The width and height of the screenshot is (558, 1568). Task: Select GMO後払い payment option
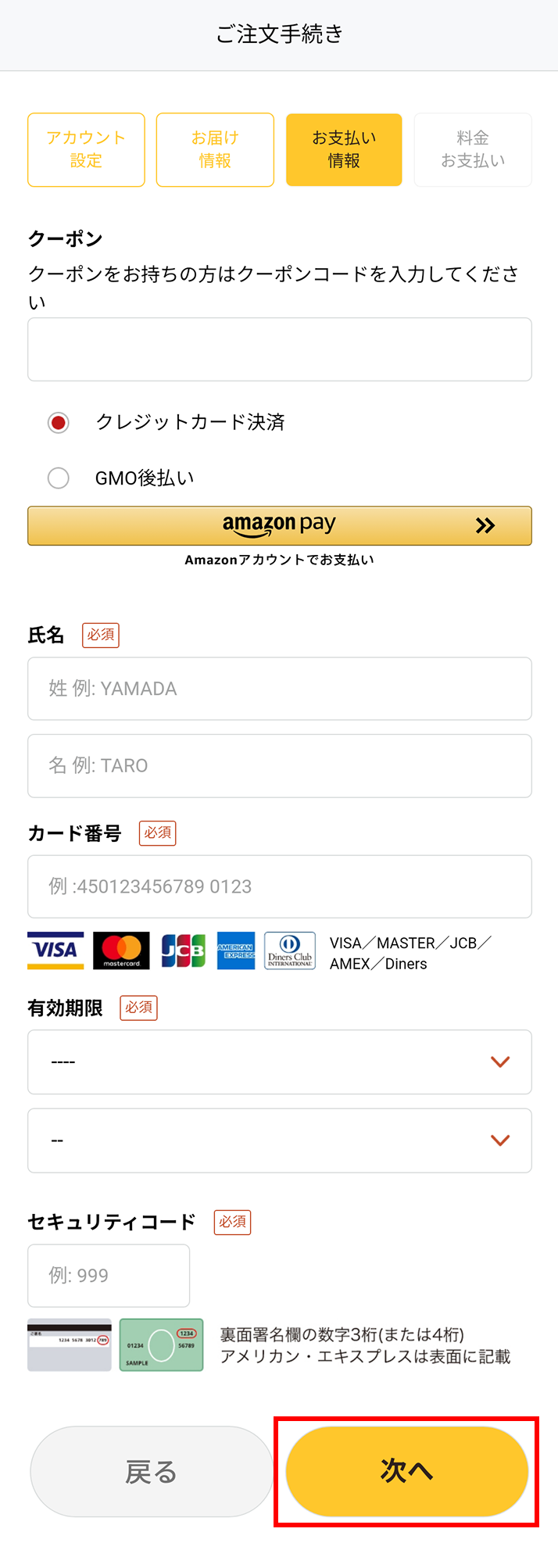pos(59,478)
